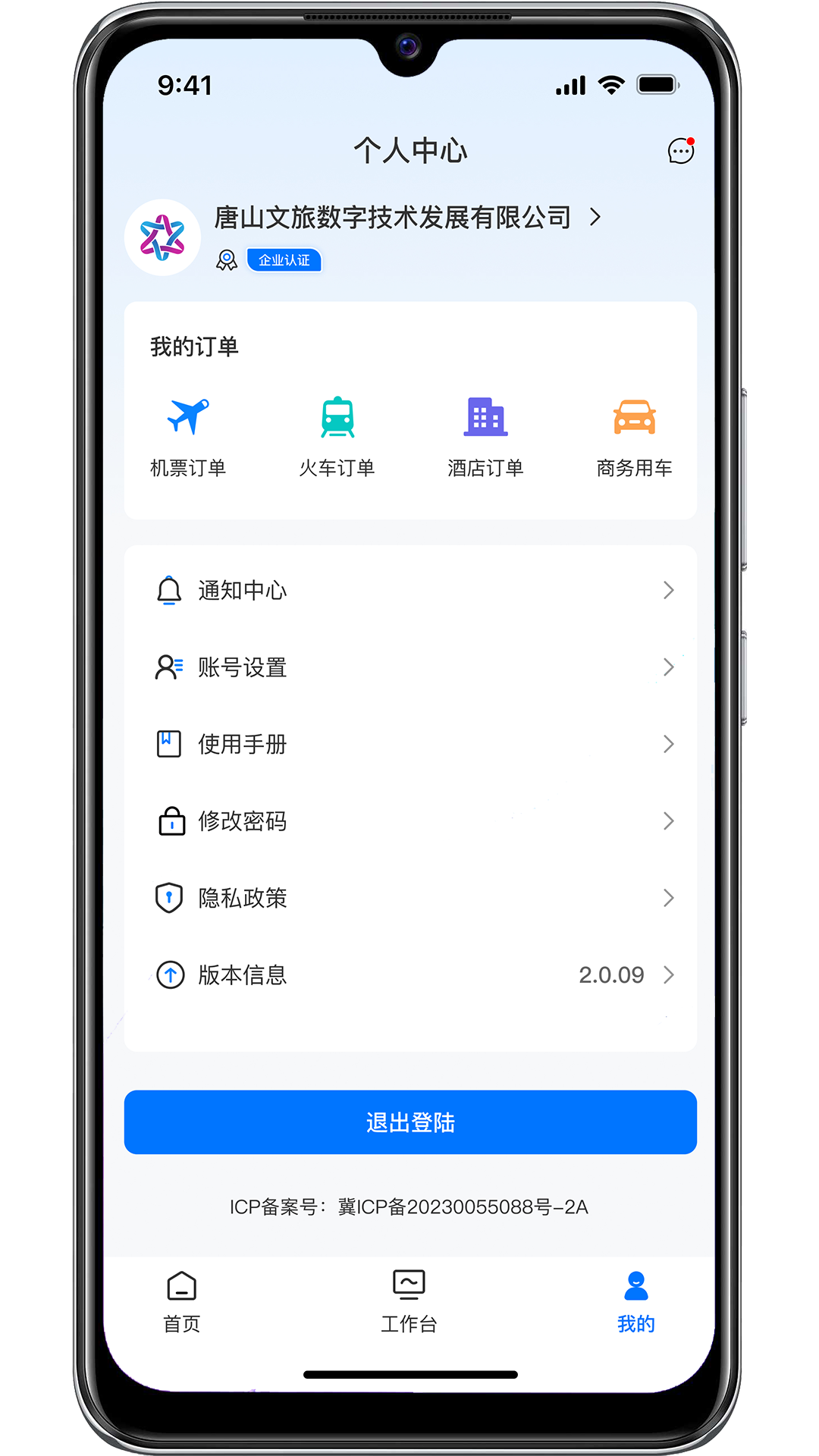Image resolution: width=819 pixels, height=1456 pixels.
Task: Open 通知中心 notification center
Action: point(409,590)
